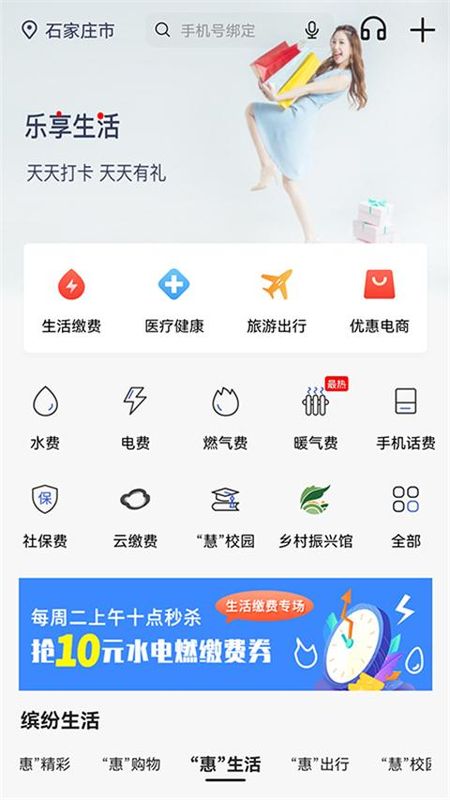Pay the water bill 水费
Viewport: 450px width, 800px height.
(45, 419)
